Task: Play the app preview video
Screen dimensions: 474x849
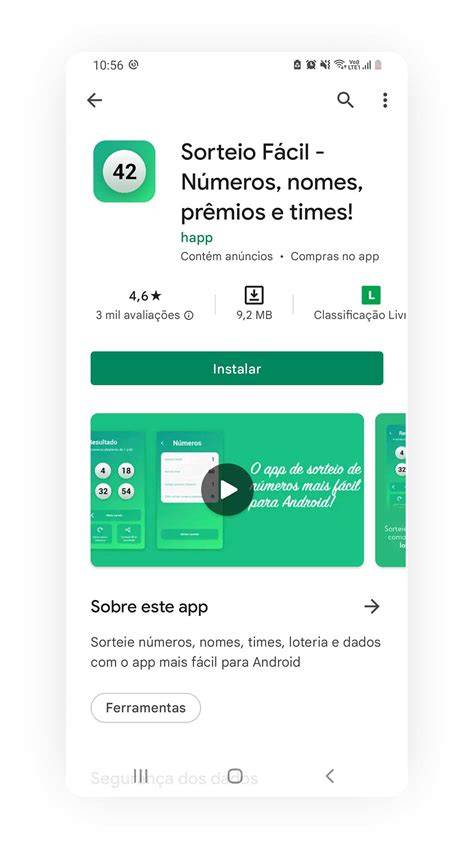Action: point(227,489)
